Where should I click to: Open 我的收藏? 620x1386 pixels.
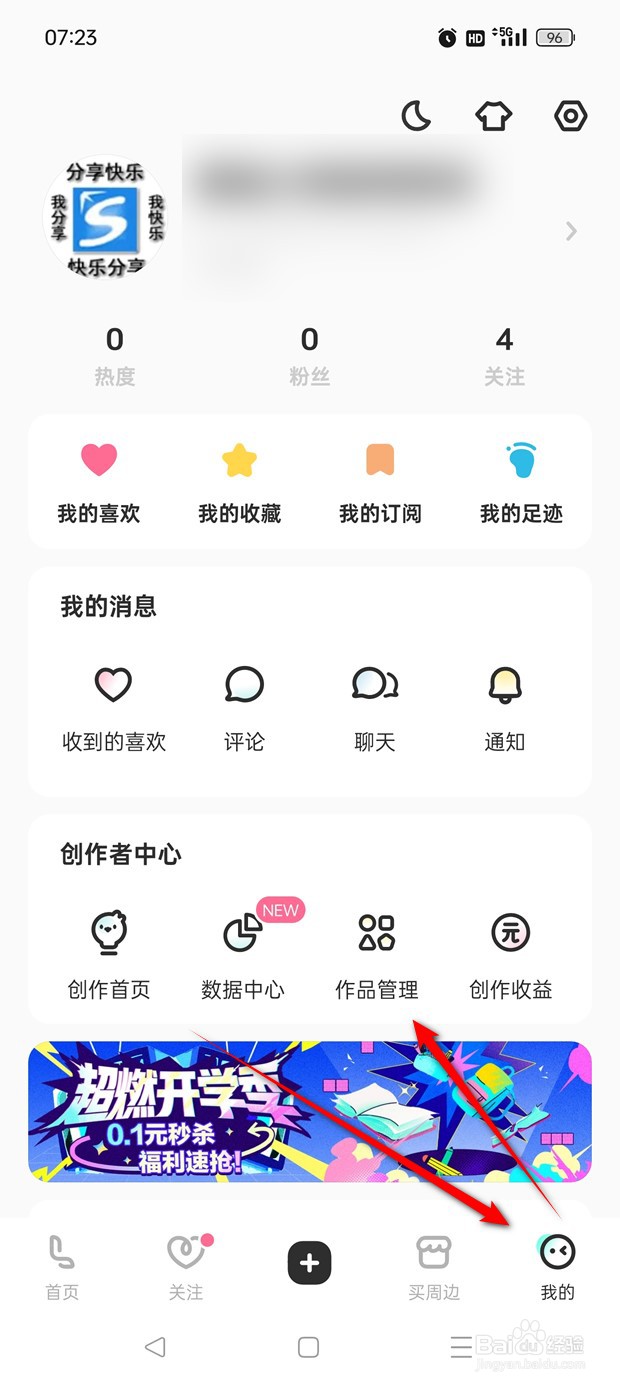point(240,483)
